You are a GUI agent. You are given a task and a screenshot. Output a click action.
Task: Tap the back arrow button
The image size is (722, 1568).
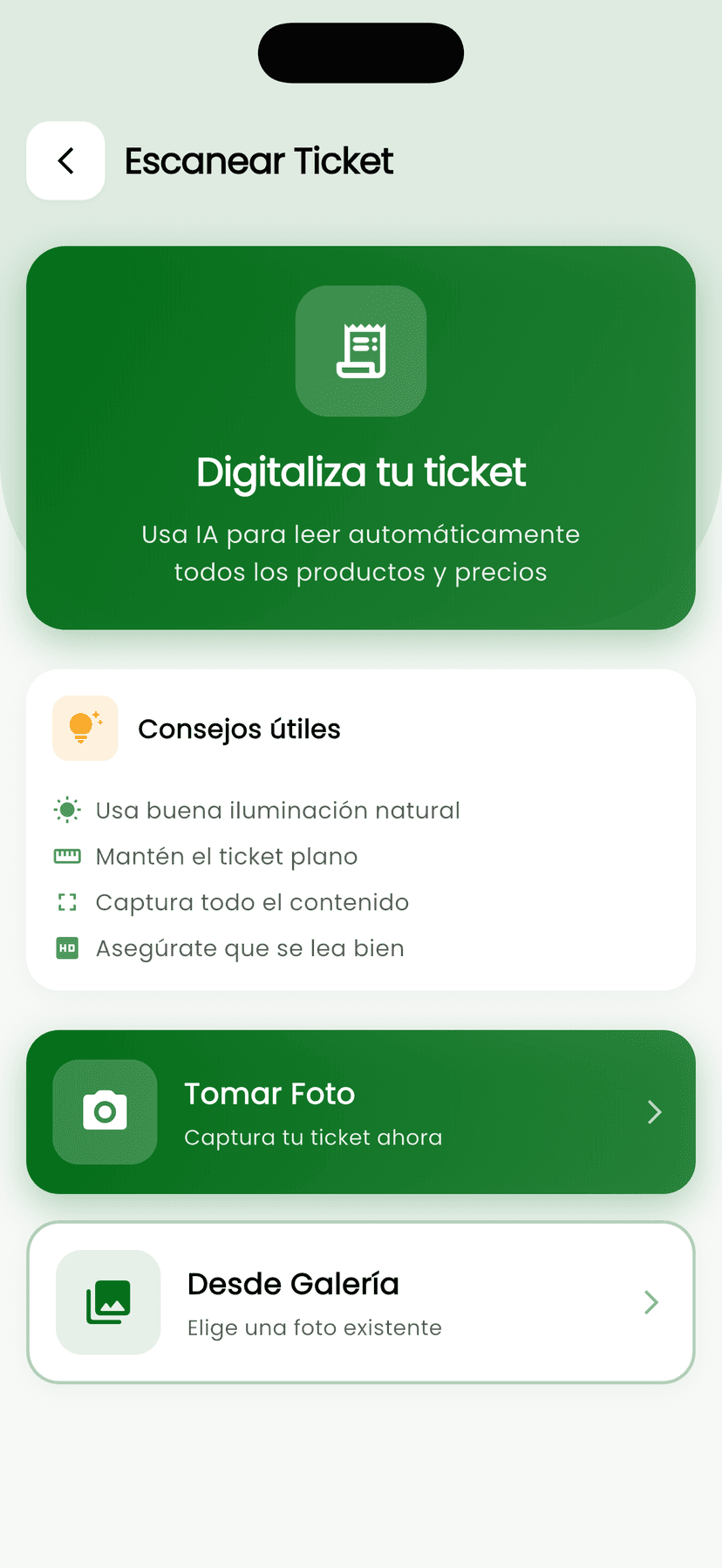tap(65, 160)
